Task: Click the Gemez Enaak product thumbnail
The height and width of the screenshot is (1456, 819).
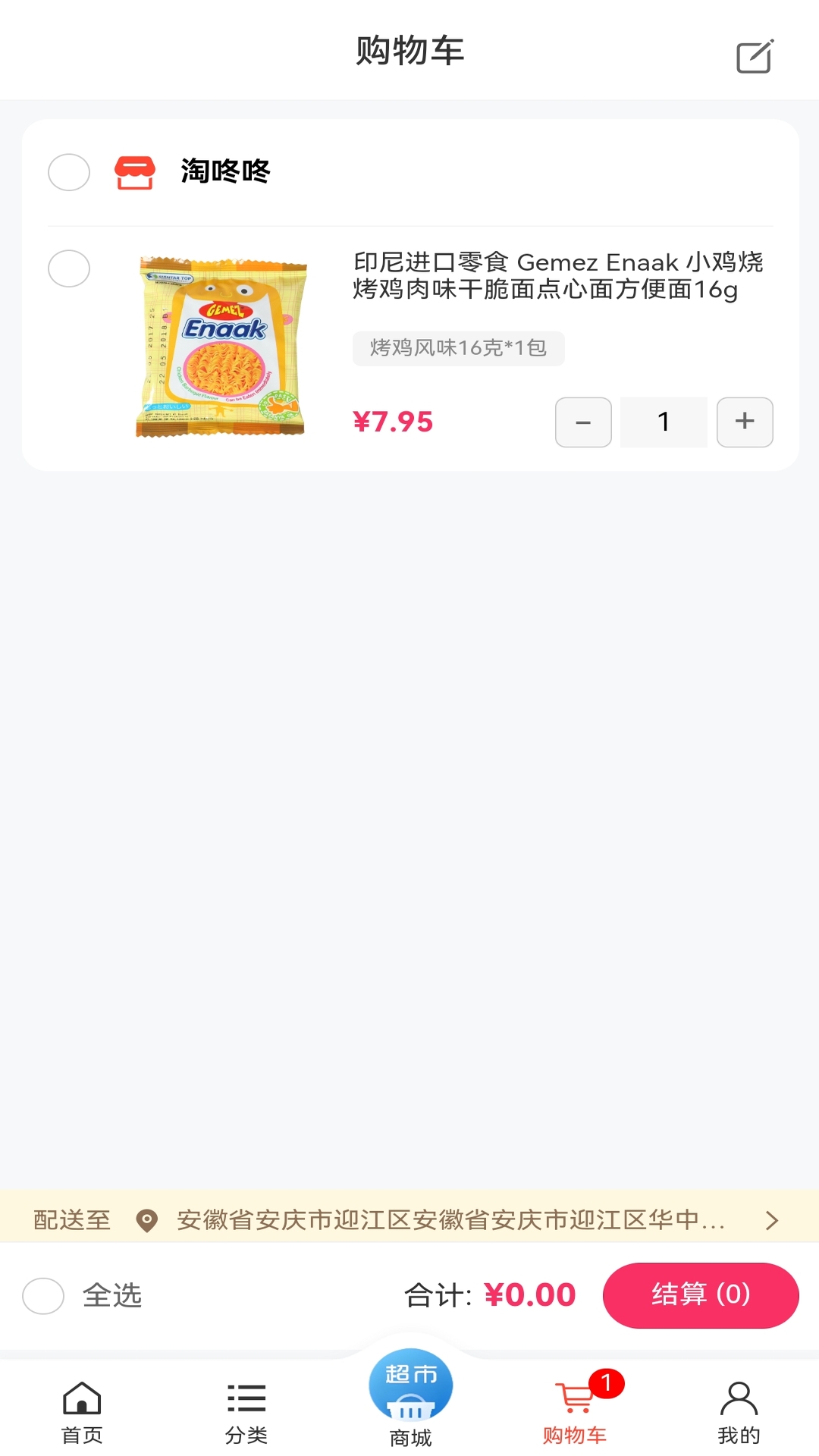Action: 221,347
